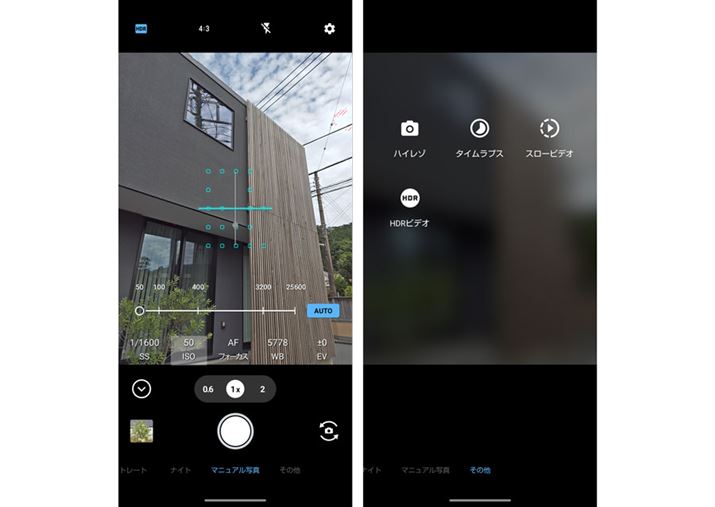This screenshot has height=507, width=715.
Task: Collapse the manual controls with the chevron
Action: pos(142,390)
